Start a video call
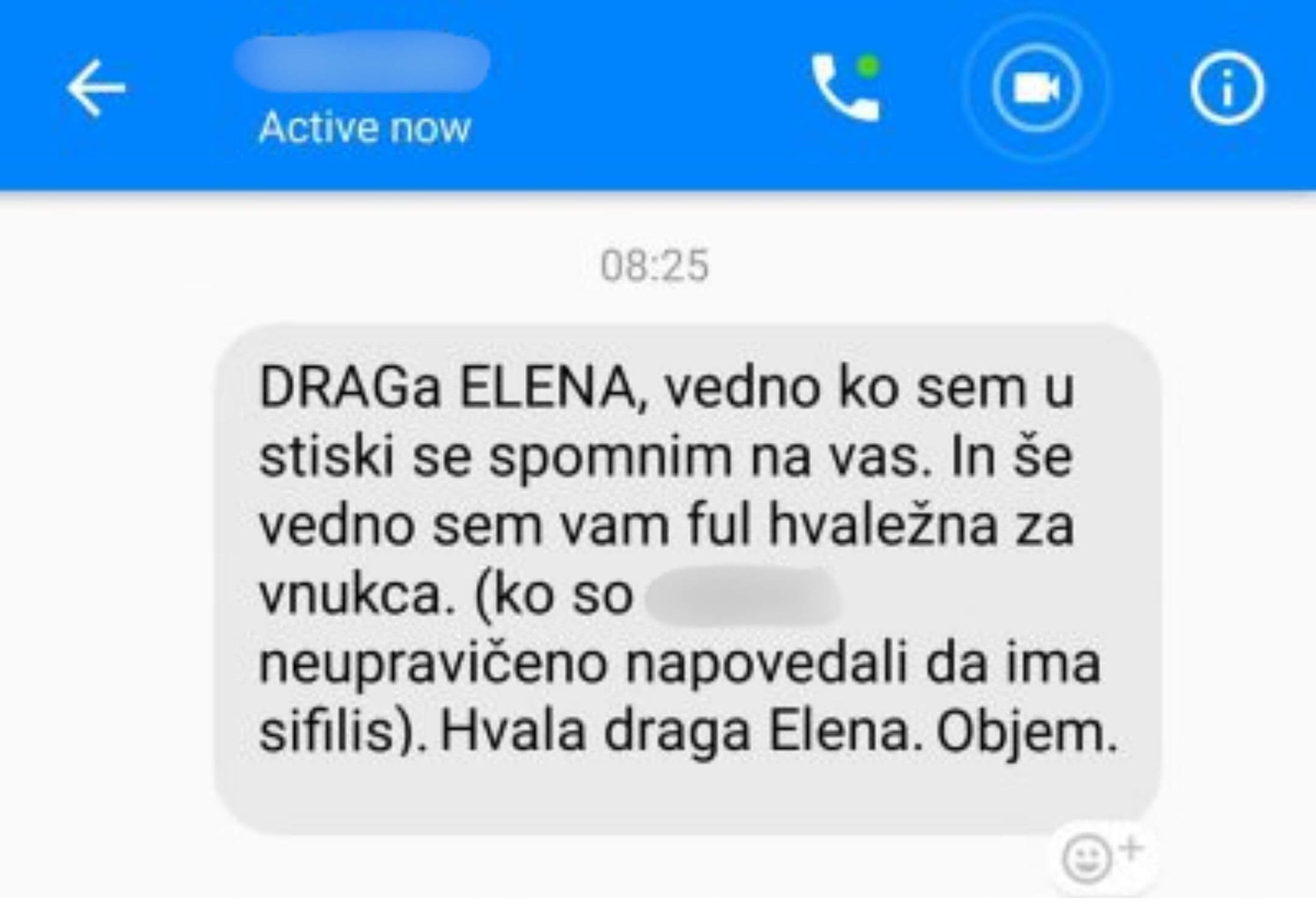This screenshot has height=923, width=1316. (1036, 89)
